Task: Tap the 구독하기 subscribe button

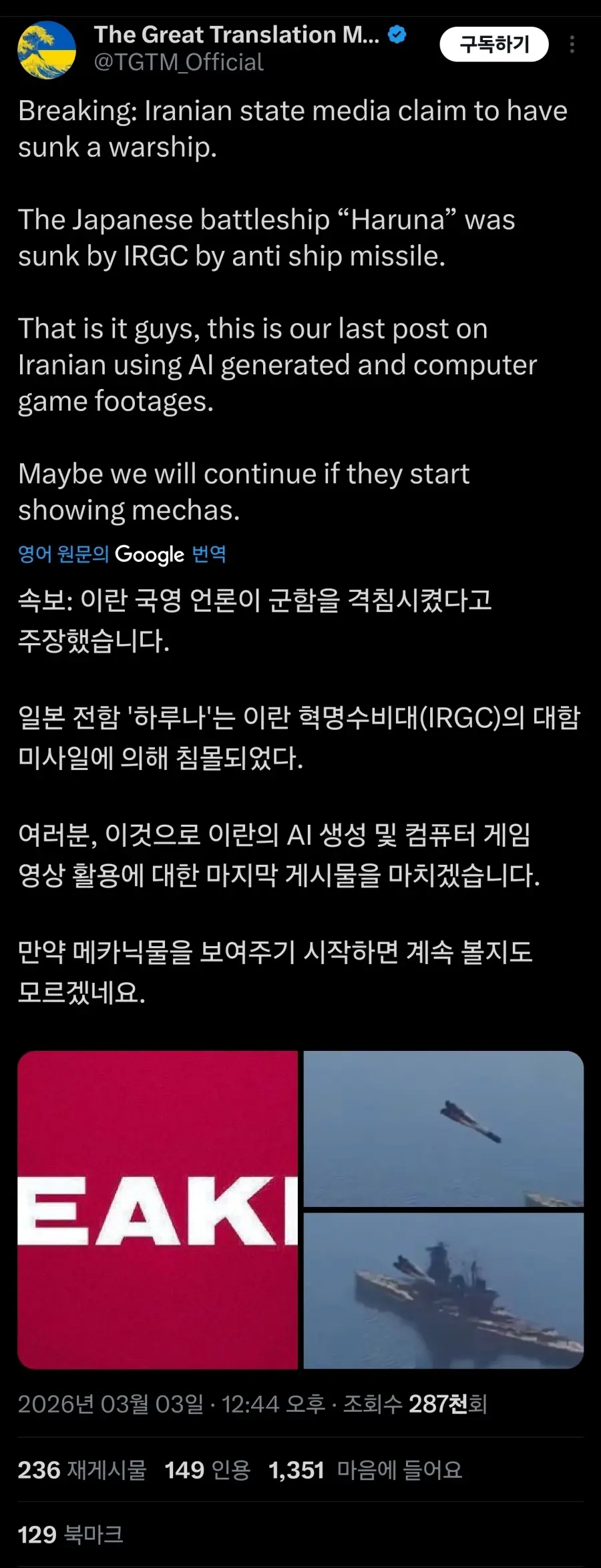Action: 494,45
